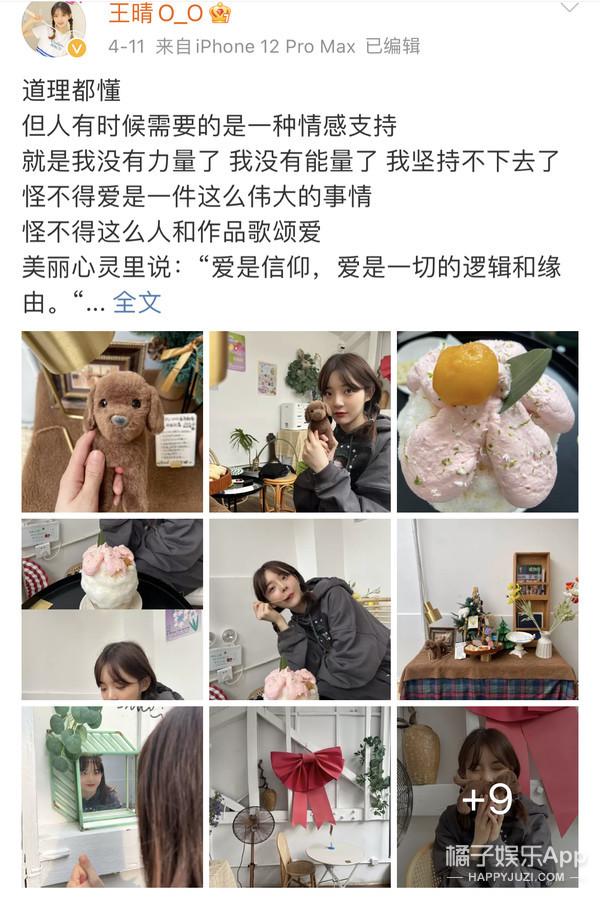Screen dimensions: 600x898
Task: Open the red bow decoration photo
Action: point(299,796)
